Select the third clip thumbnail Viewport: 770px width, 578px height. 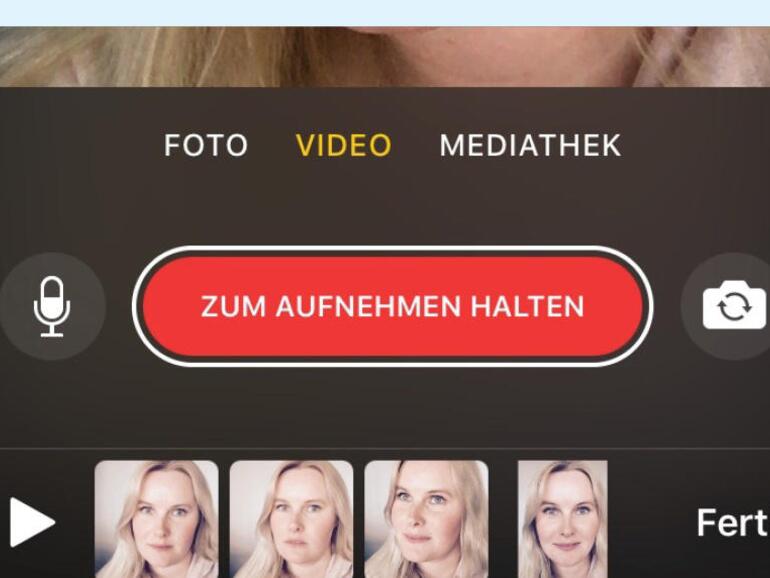pos(426,519)
